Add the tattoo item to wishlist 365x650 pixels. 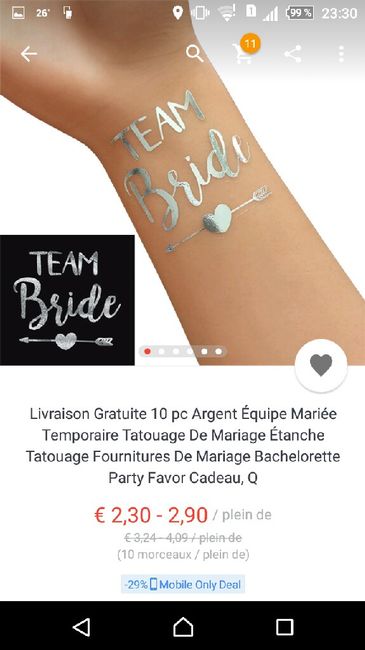(321, 365)
